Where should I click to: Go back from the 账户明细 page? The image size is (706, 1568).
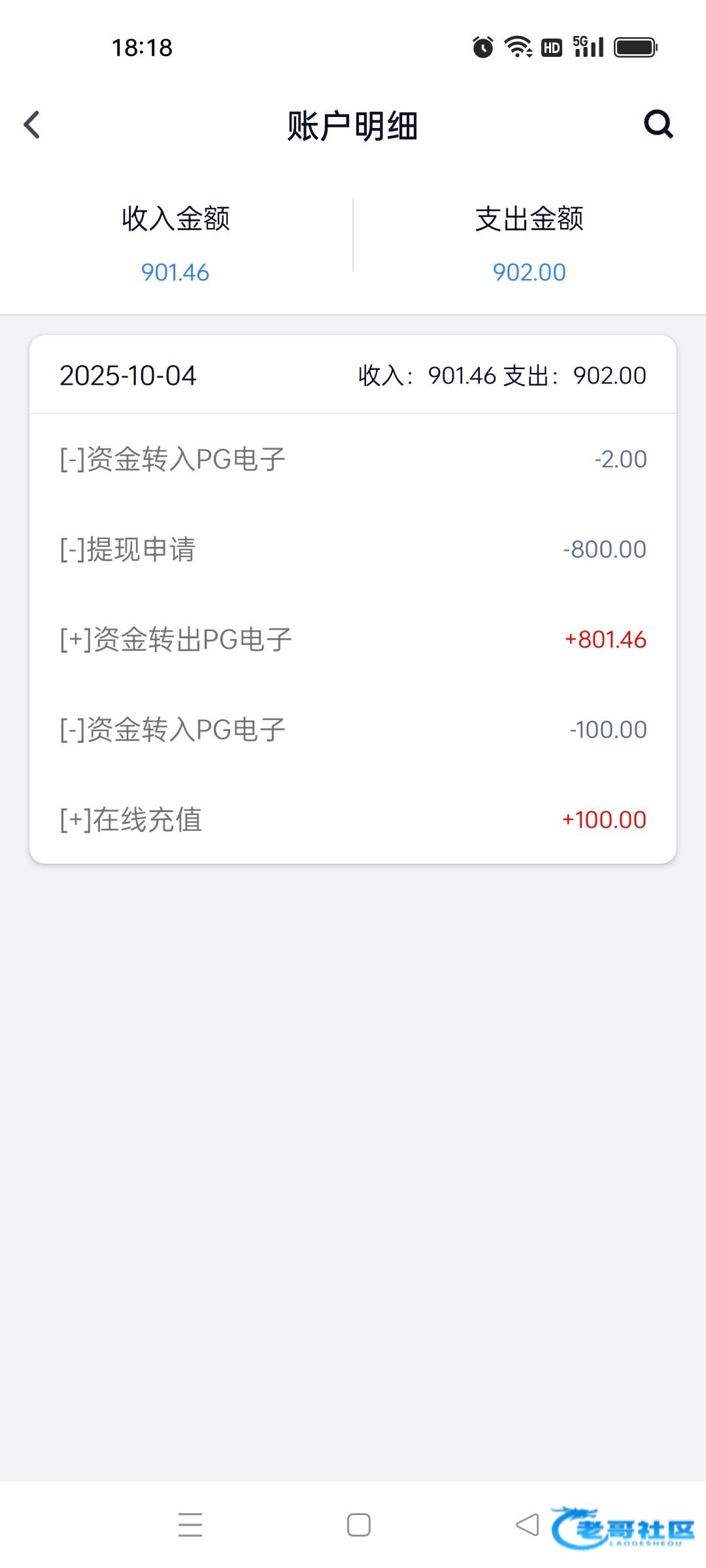tap(31, 125)
